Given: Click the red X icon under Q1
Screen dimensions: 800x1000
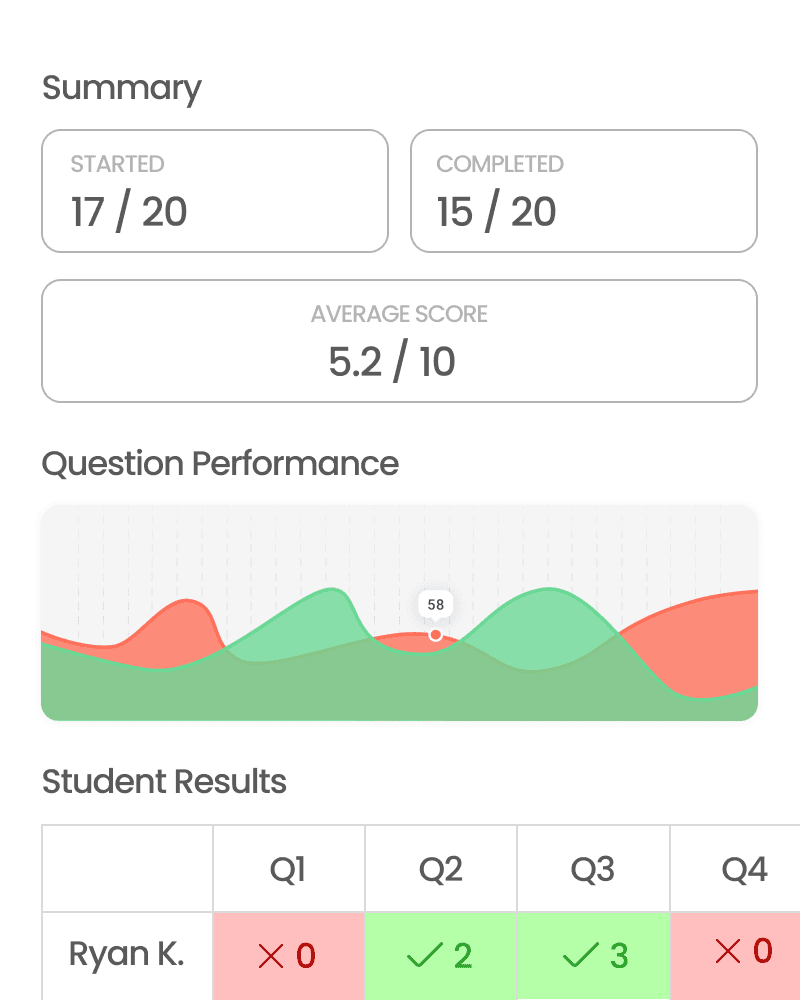Looking at the screenshot, I should [x=270, y=955].
